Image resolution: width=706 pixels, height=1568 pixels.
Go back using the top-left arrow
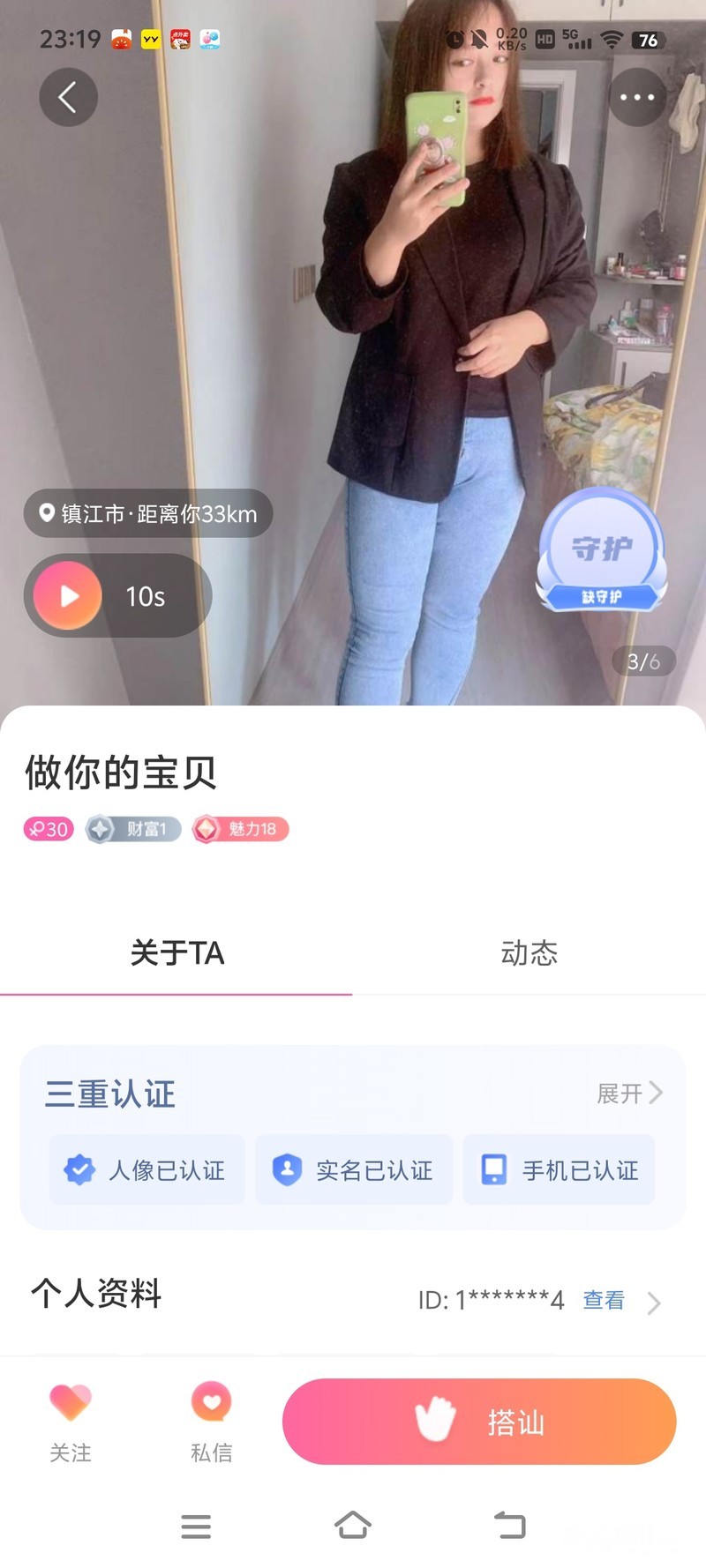pos(68,97)
